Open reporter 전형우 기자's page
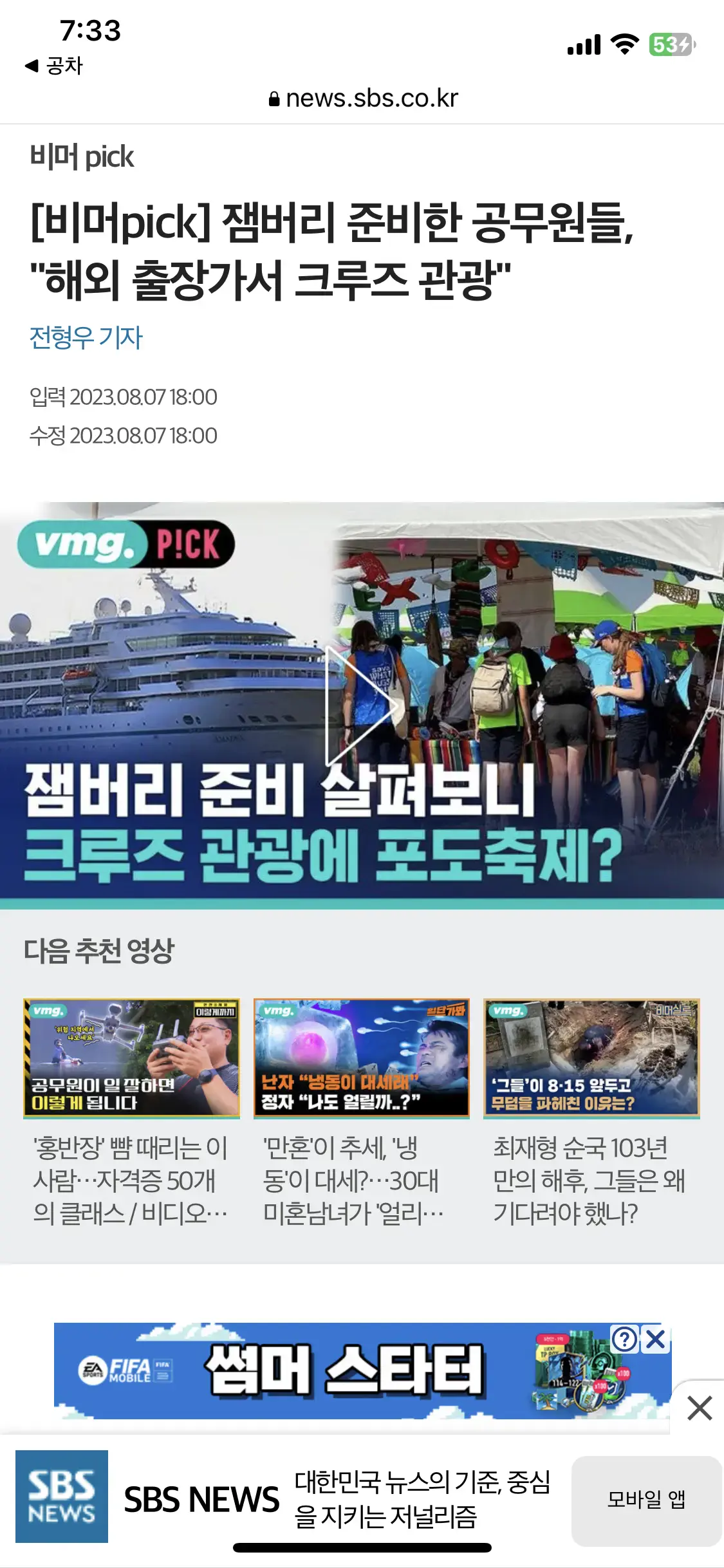The image size is (724, 1568). point(86,337)
